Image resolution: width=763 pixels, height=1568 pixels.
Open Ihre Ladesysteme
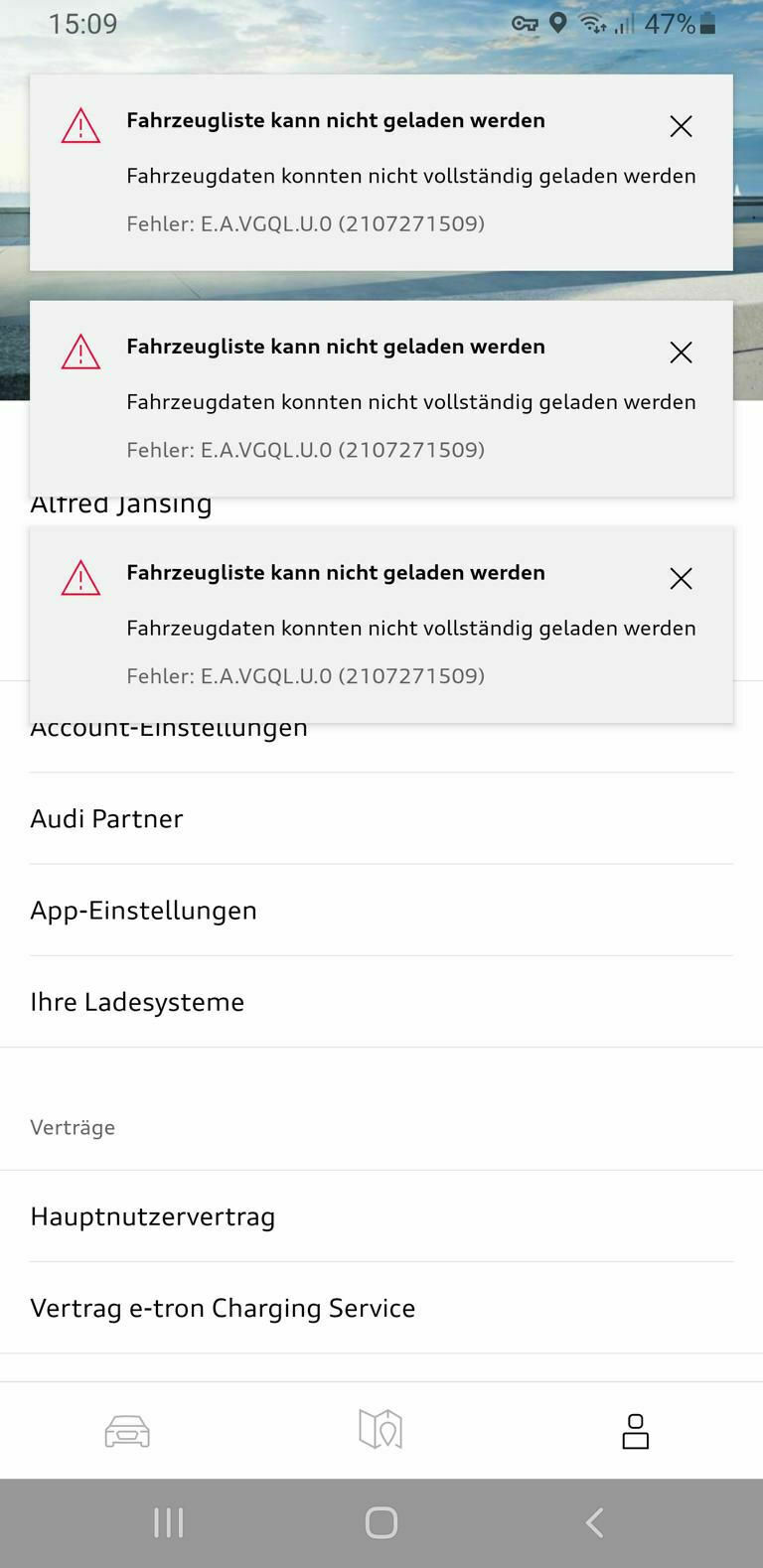point(137,1001)
